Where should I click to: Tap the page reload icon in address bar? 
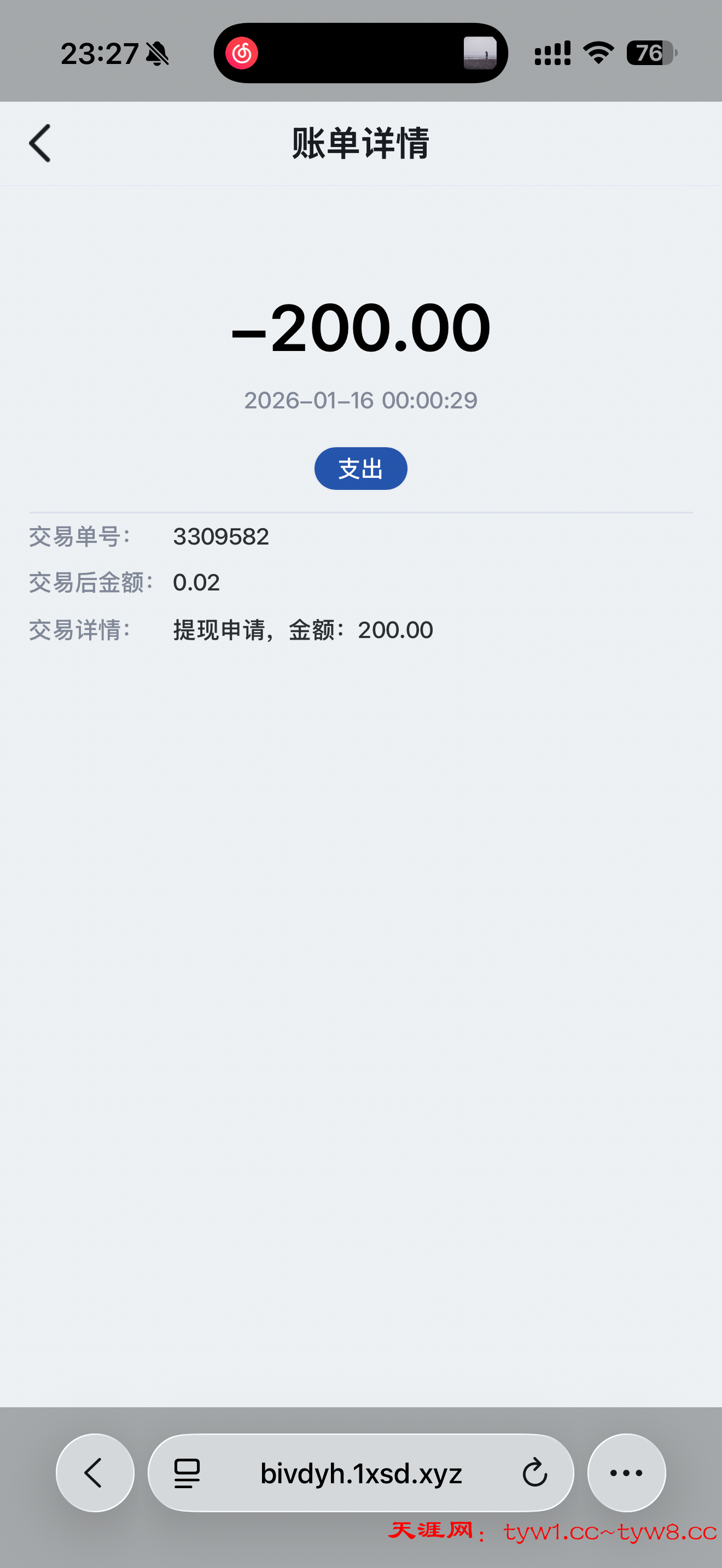click(534, 1473)
